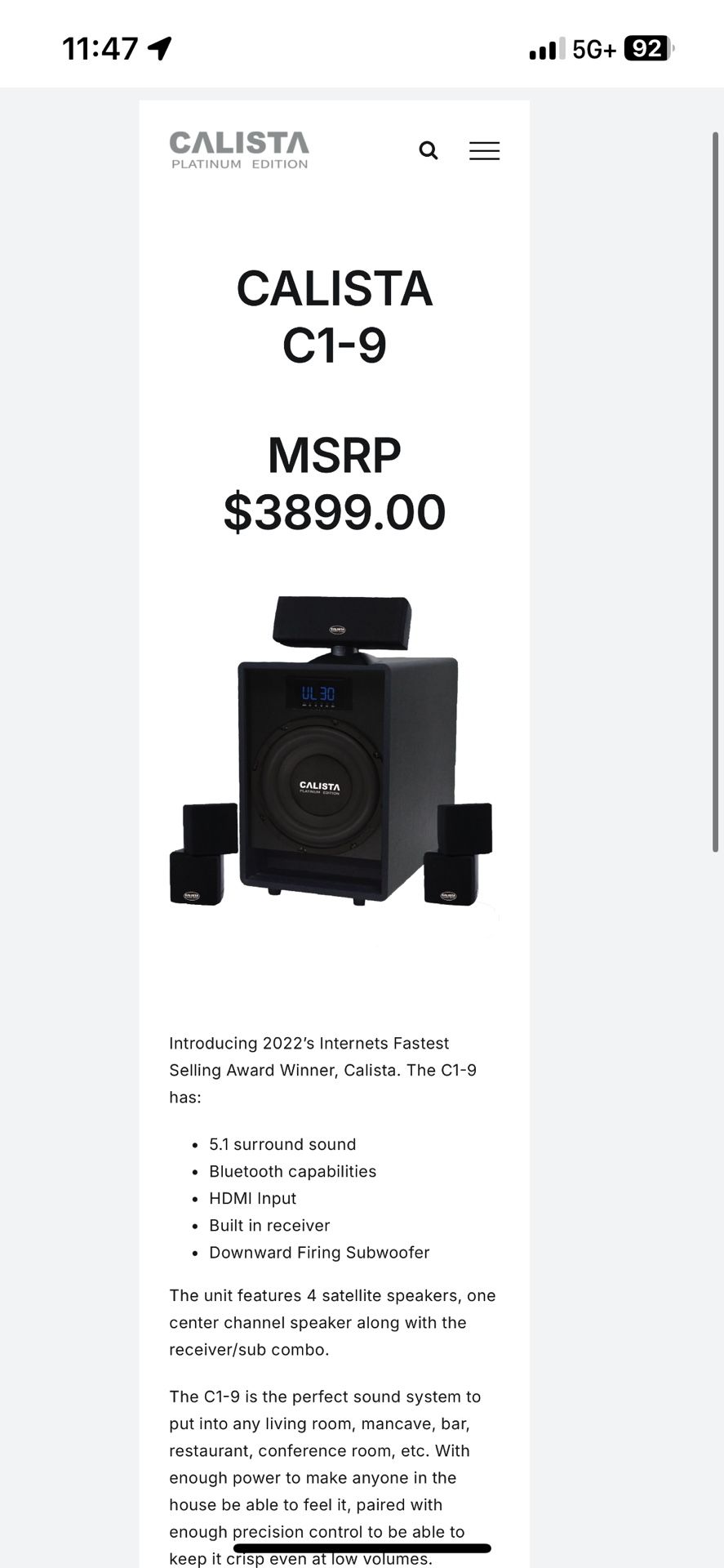Go to the Calista Platinum Edition homepage

pos(239,150)
